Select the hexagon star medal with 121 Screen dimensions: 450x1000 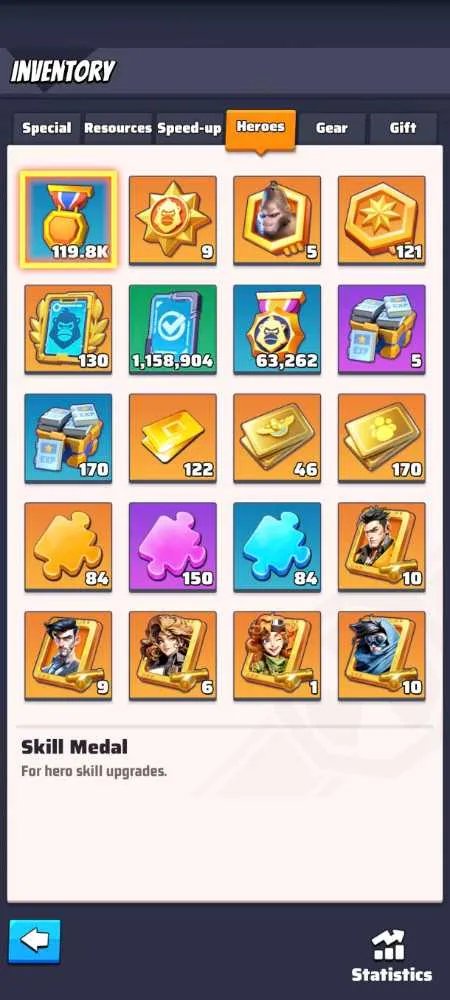(x=382, y=220)
